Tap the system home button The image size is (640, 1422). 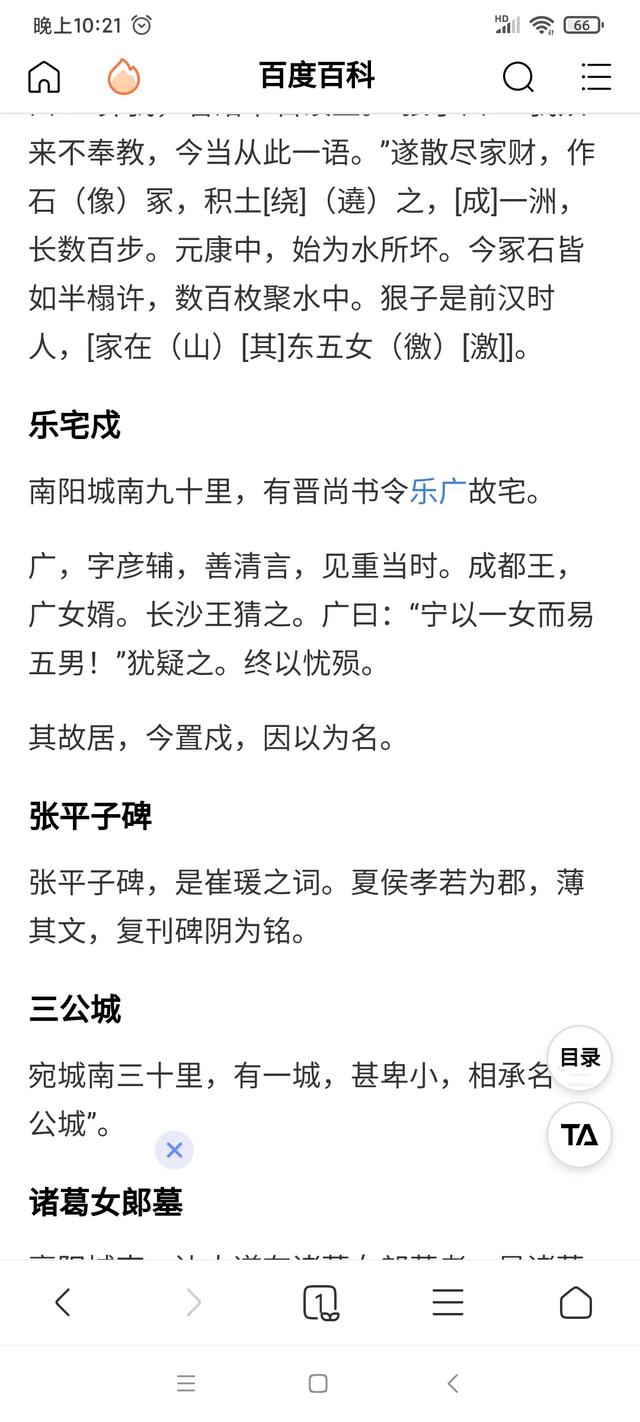point(318,1384)
